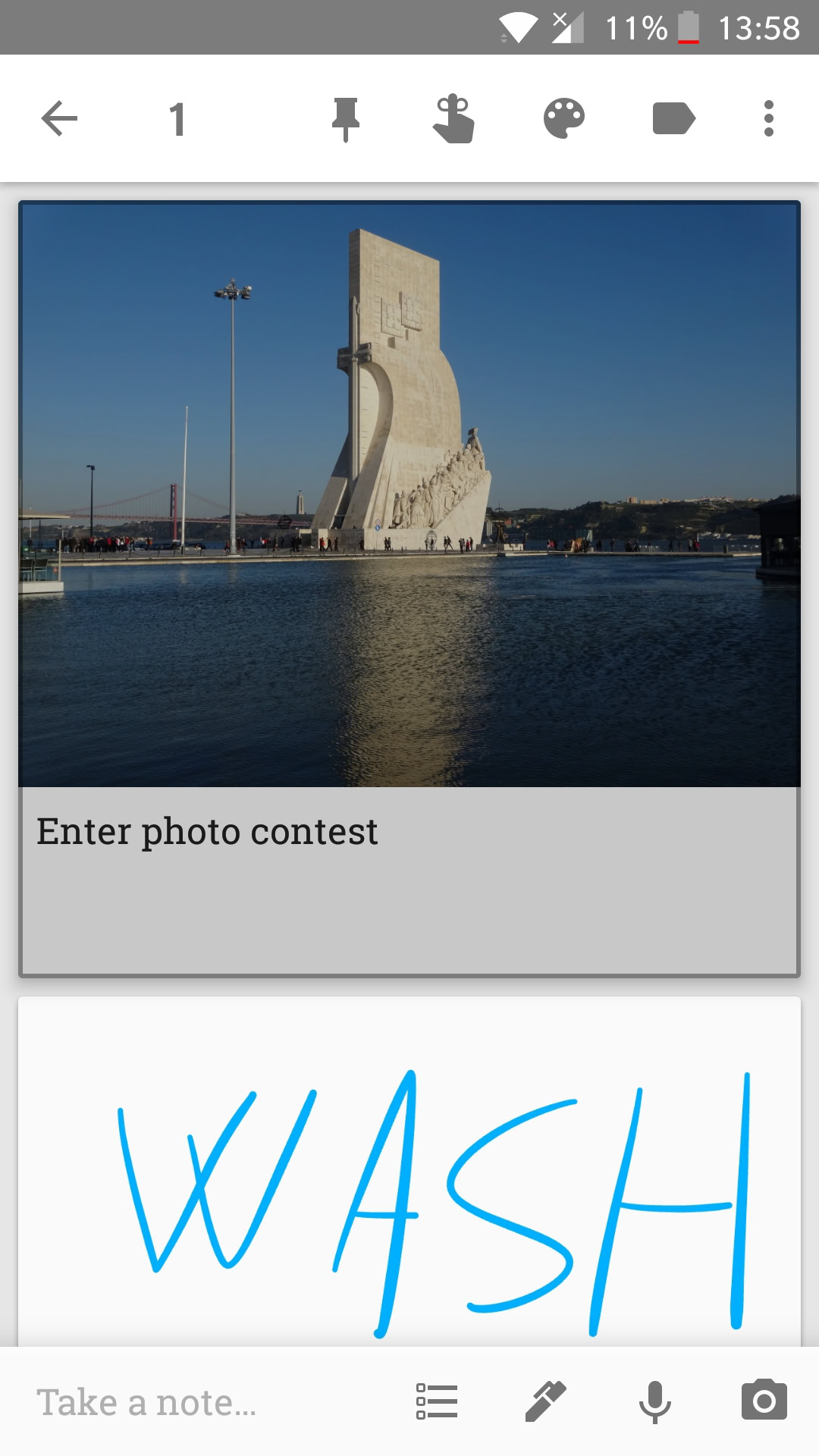Pin the selected note
819x1456 pixels.
tap(345, 119)
